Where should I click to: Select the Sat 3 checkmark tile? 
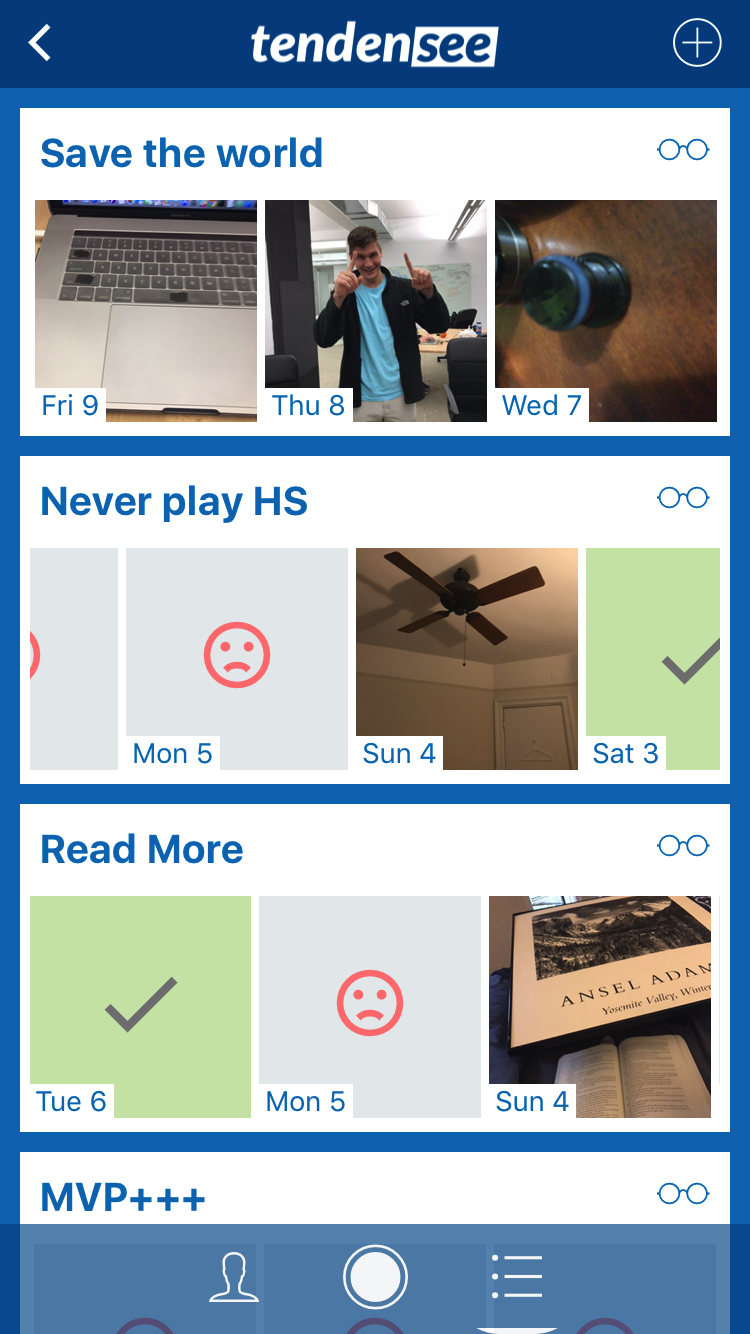click(653, 658)
